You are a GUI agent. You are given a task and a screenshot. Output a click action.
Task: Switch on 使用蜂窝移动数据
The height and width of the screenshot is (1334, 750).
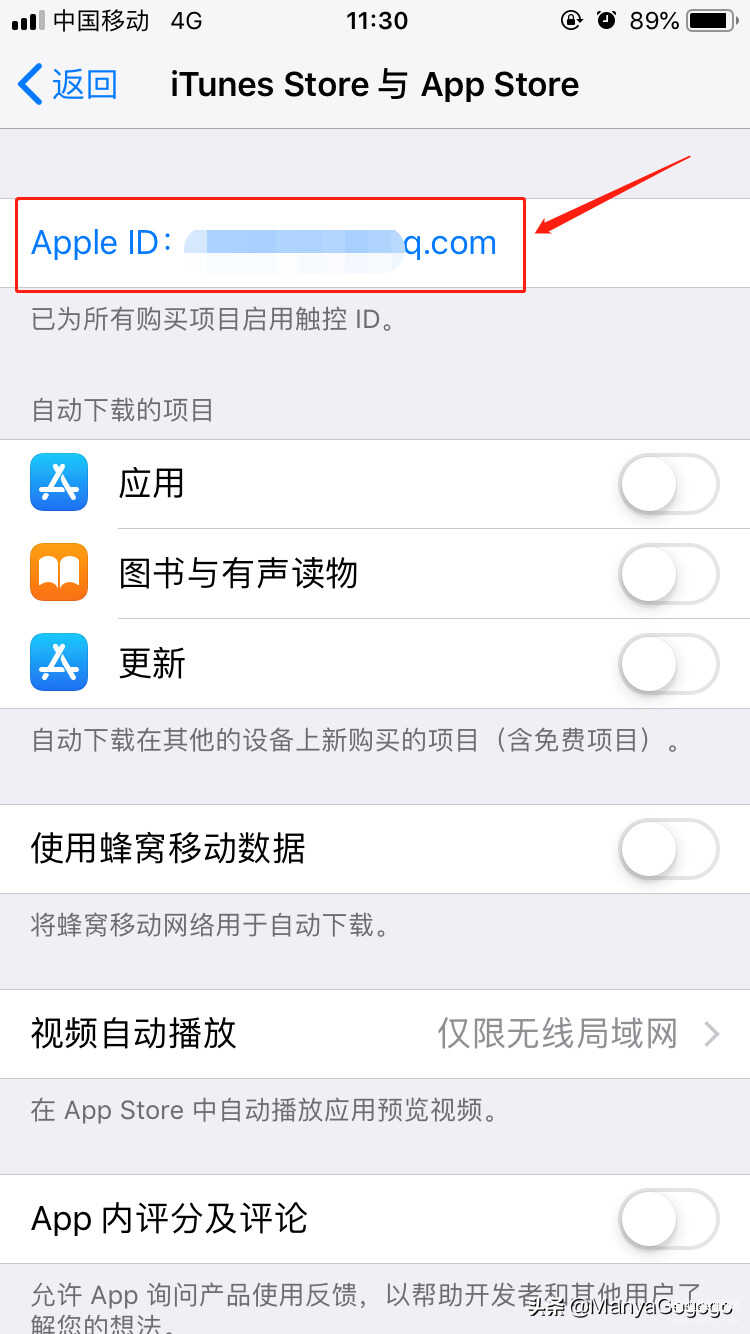pos(668,849)
